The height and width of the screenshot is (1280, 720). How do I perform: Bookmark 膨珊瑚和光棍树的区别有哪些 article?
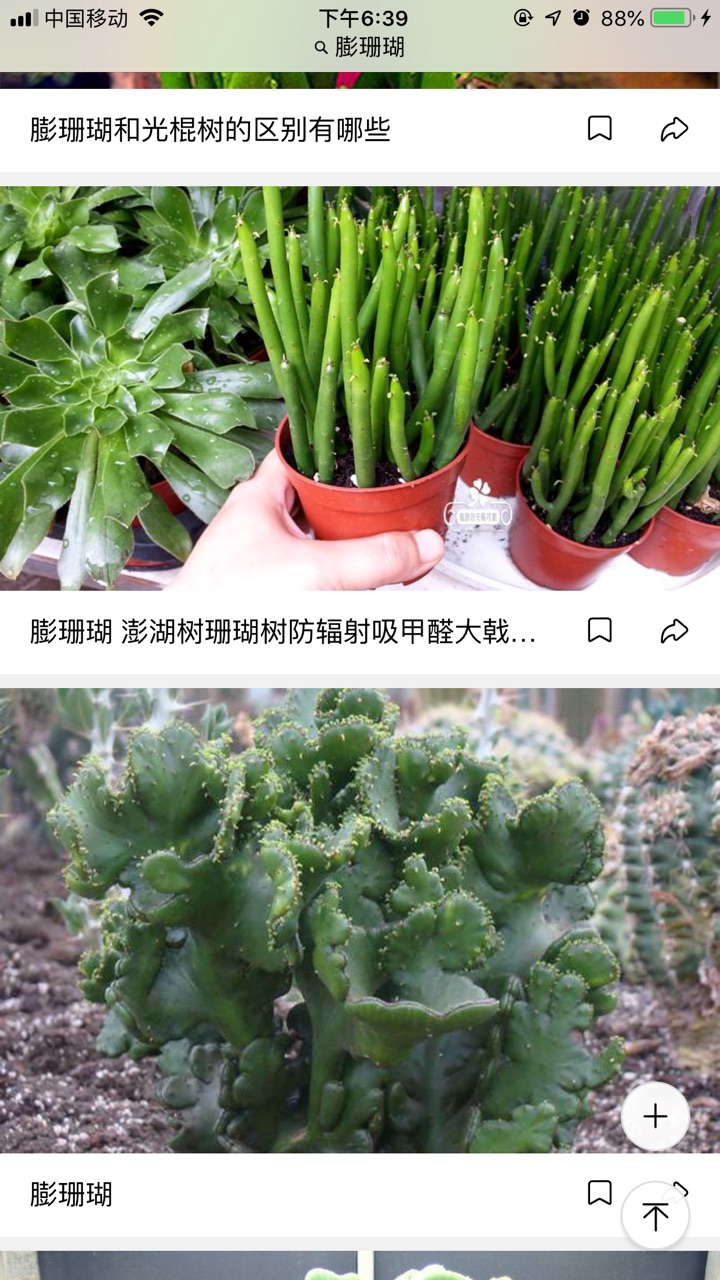(x=599, y=129)
